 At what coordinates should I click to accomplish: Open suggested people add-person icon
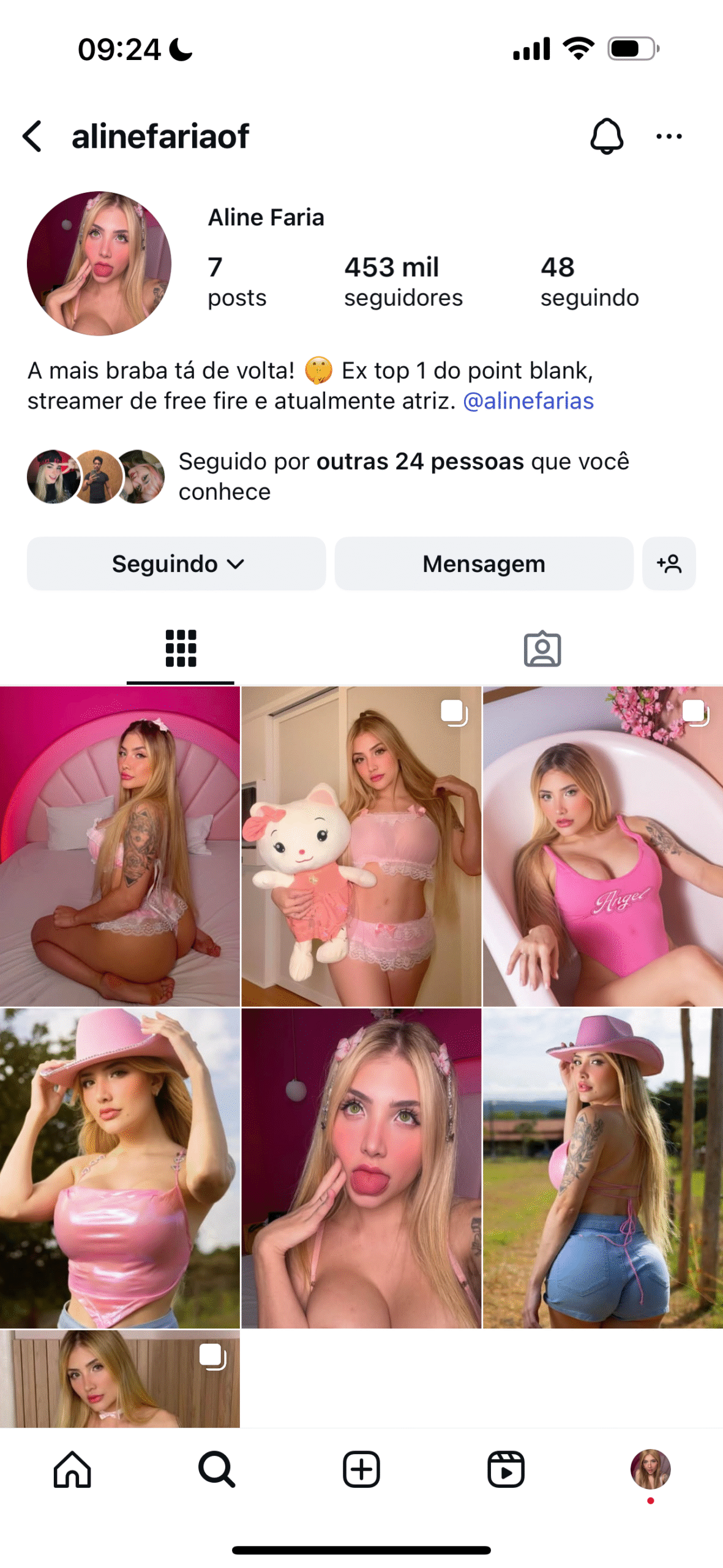669,563
